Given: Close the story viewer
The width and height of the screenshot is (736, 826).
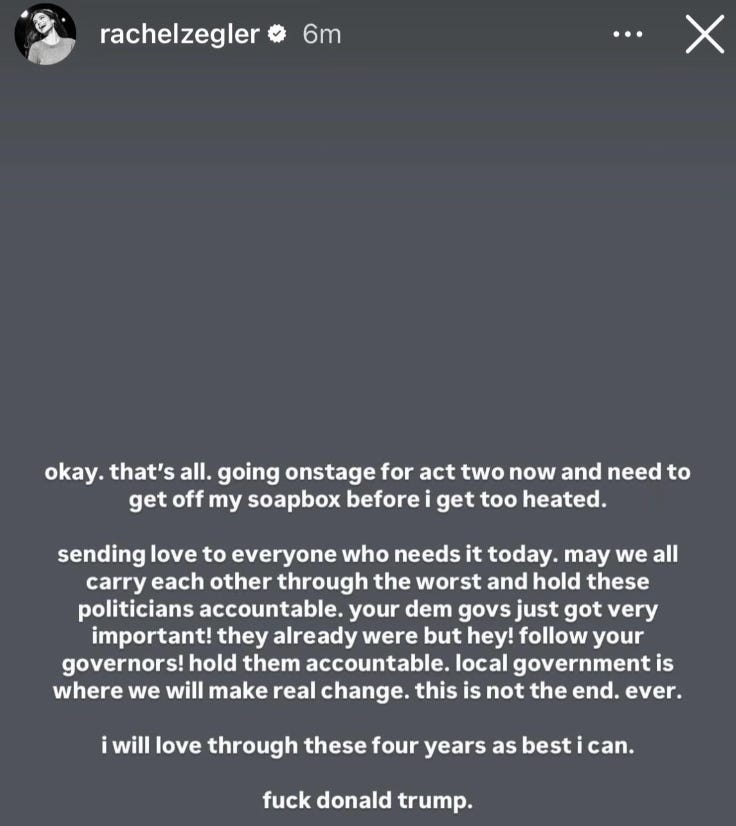Looking at the screenshot, I should pyautogui.click(x=704, y=34).
